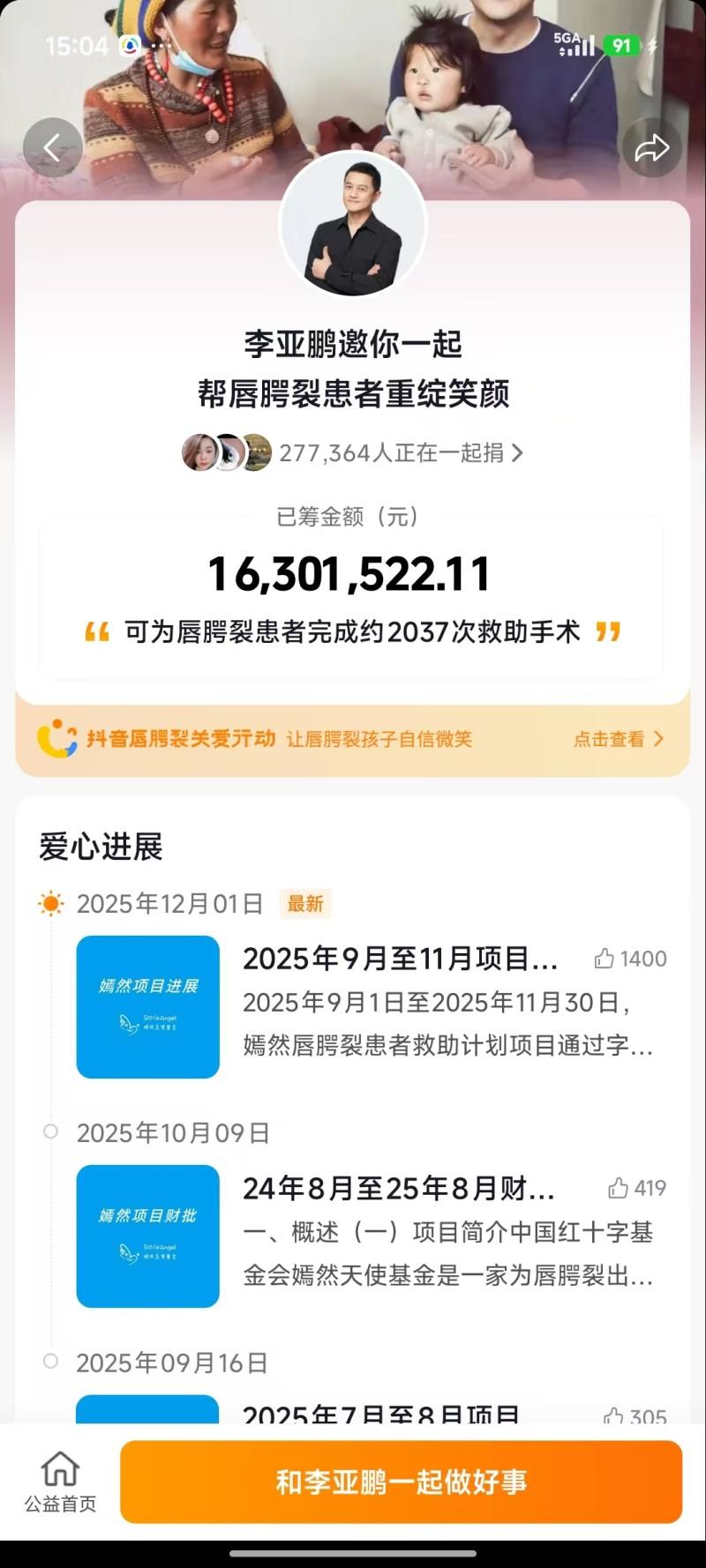Image resolution: width=706 pixels, height=1568 pixels.
Task: Tap 点击查看 on the 抖音唇腭裂关爱行动 banner
Action: pyautogui.click(x=617, y=739)
